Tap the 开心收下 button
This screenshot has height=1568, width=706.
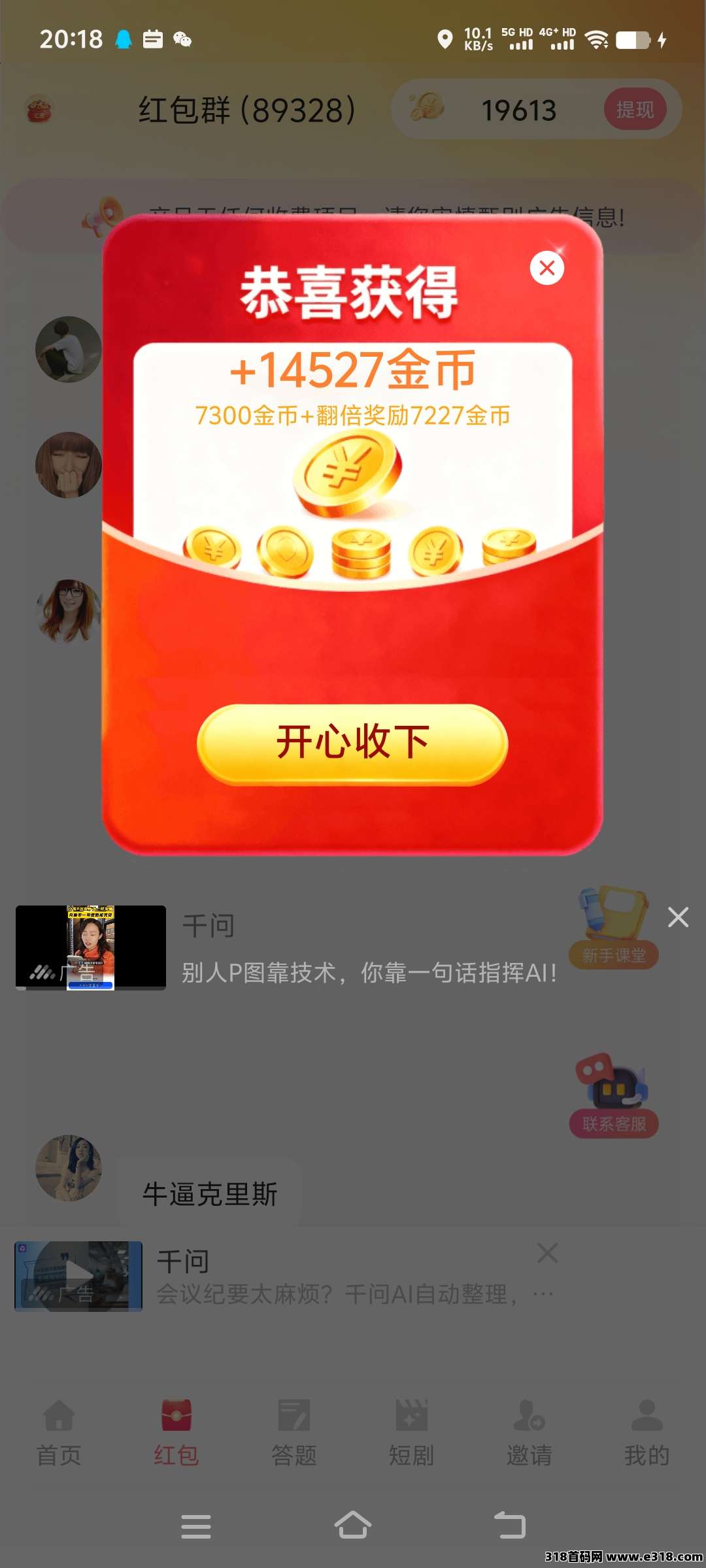352,743
